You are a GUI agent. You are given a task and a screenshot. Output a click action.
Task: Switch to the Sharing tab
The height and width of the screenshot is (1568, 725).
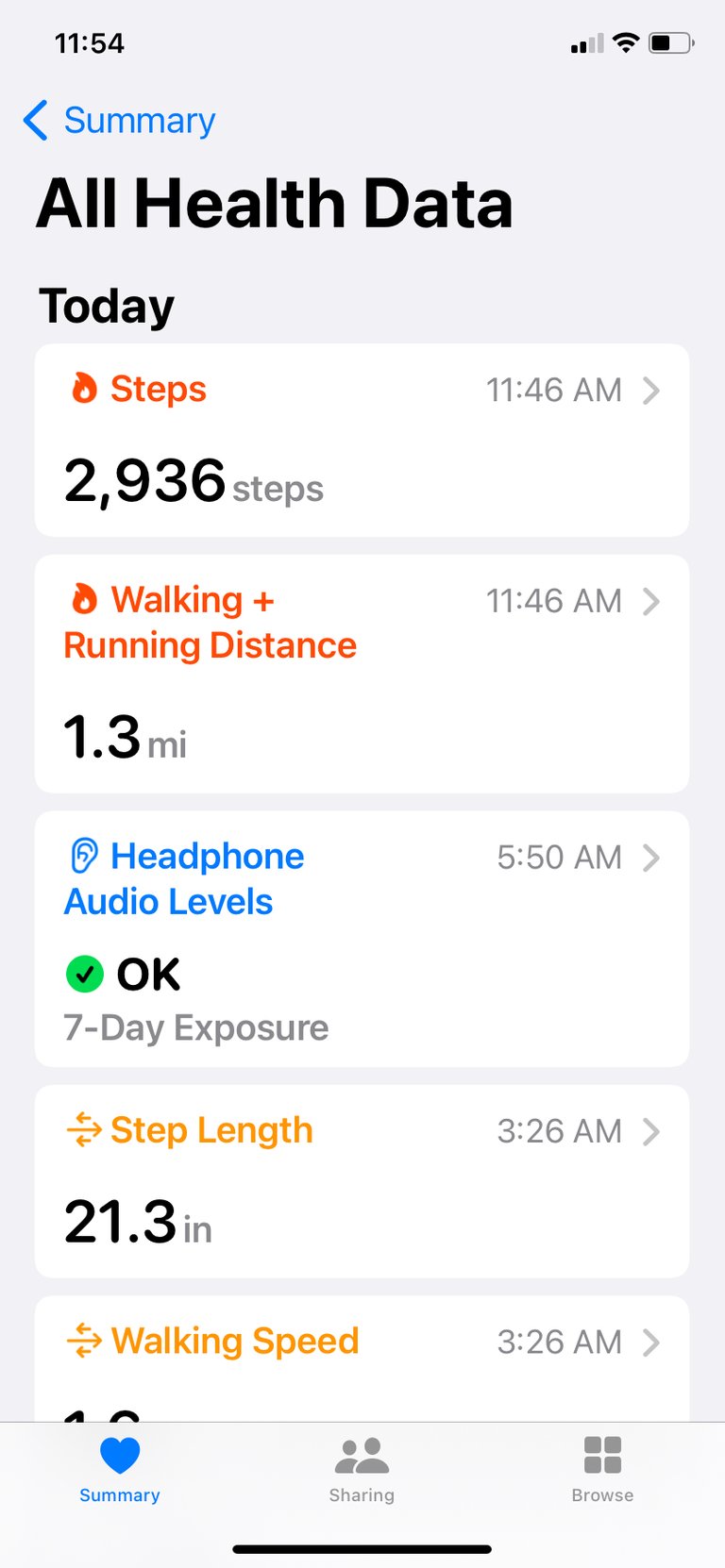[x=362, y=1470]
